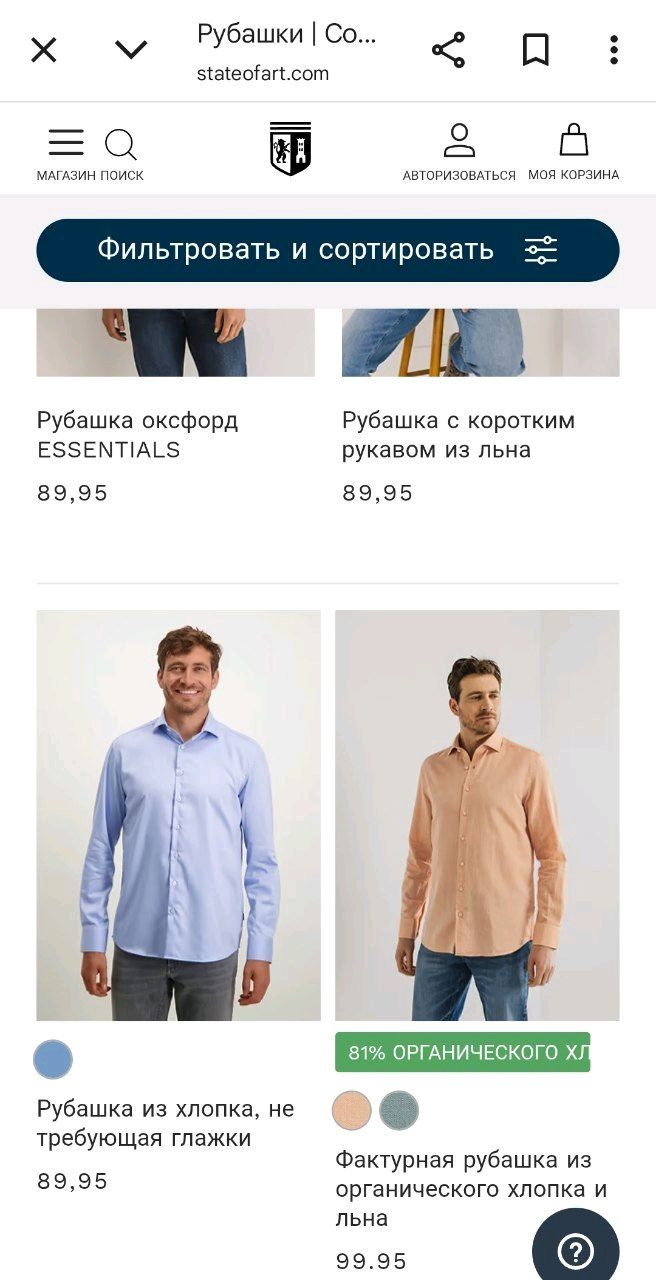Open the help question-mark button
Viewport: 656px width, 1280px height.
(576, 1250)
